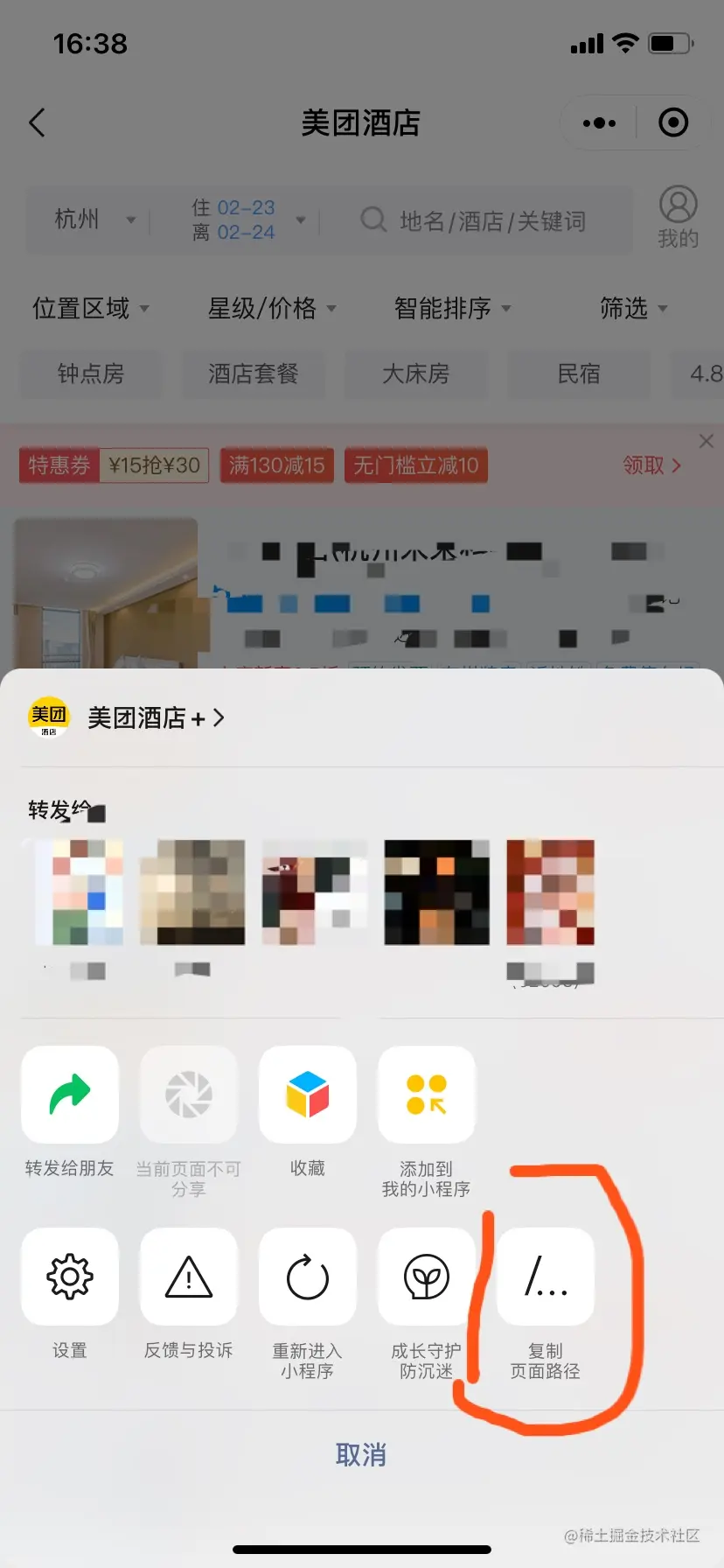
Task: Tap 转发给朋友 to forward to a friend
Action: (70, 1095)
